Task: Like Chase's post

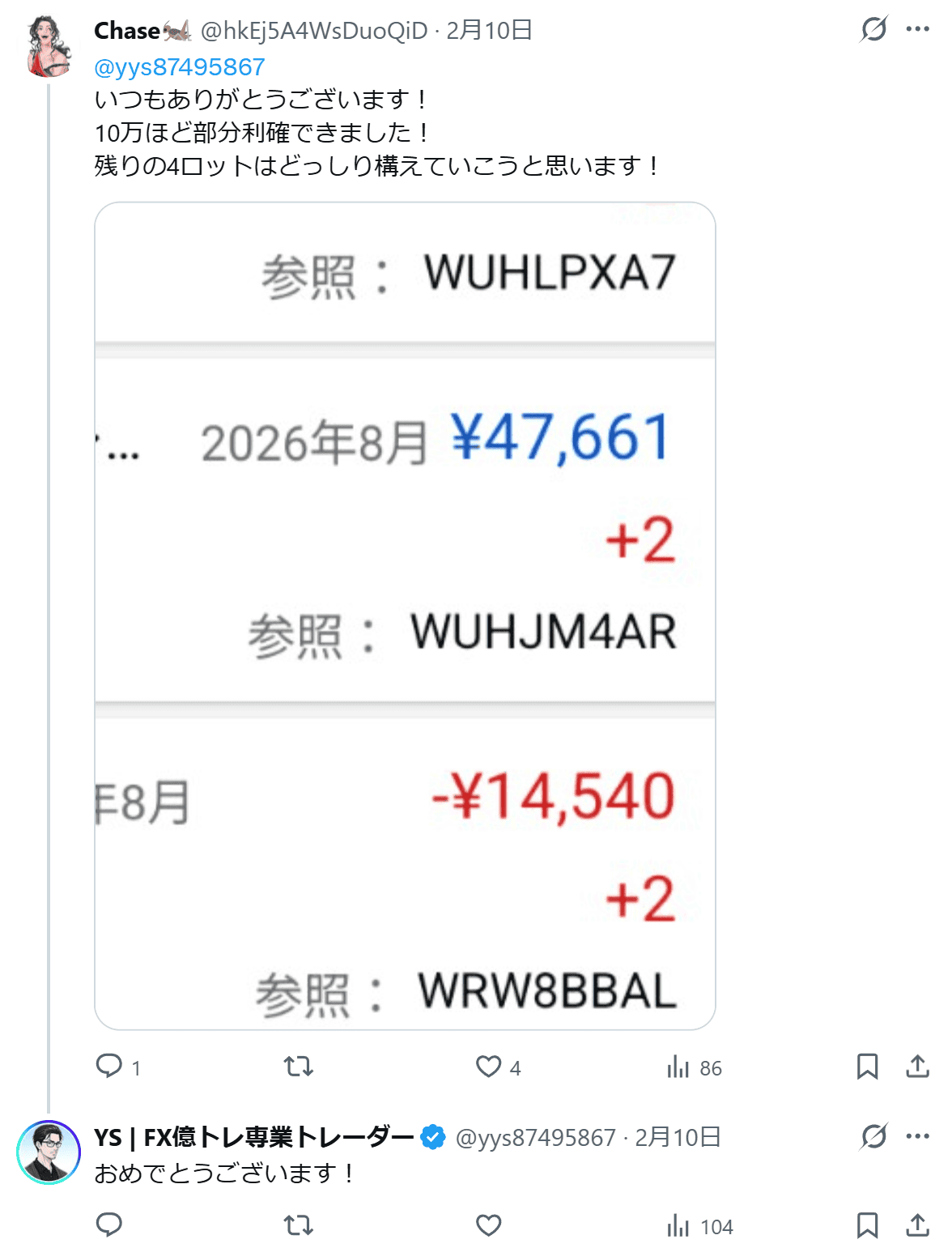Action: pos(488,1067)
